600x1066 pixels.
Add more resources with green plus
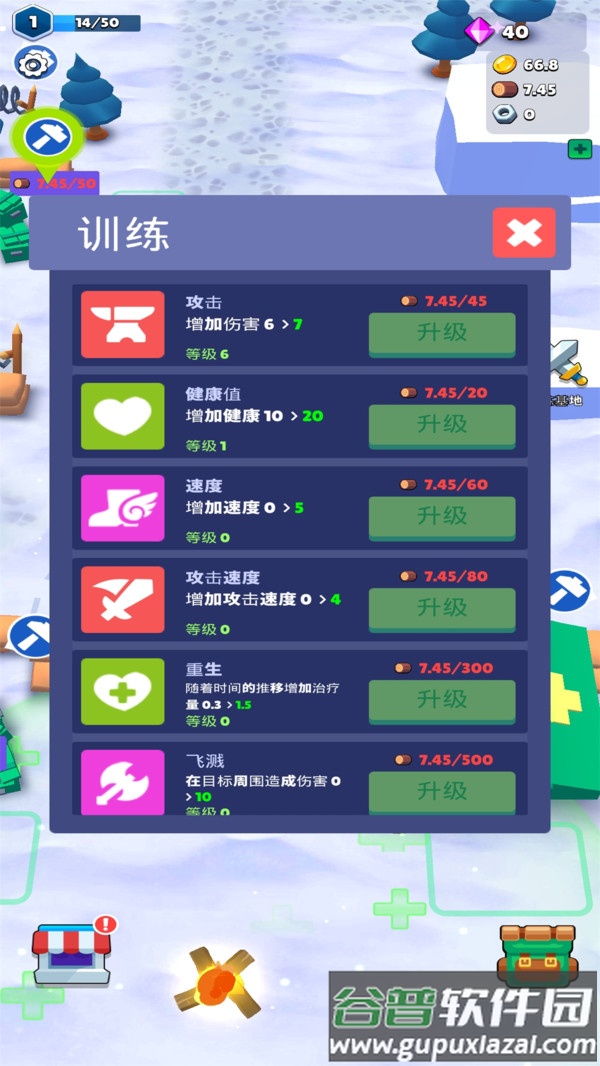[x=579, y=149]
